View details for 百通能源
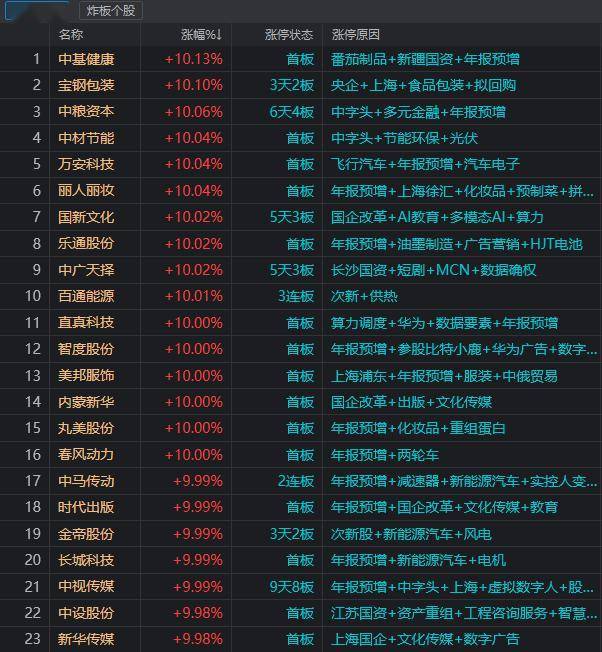Viewport: 602px width, 652px height. (x=86, y=296)
